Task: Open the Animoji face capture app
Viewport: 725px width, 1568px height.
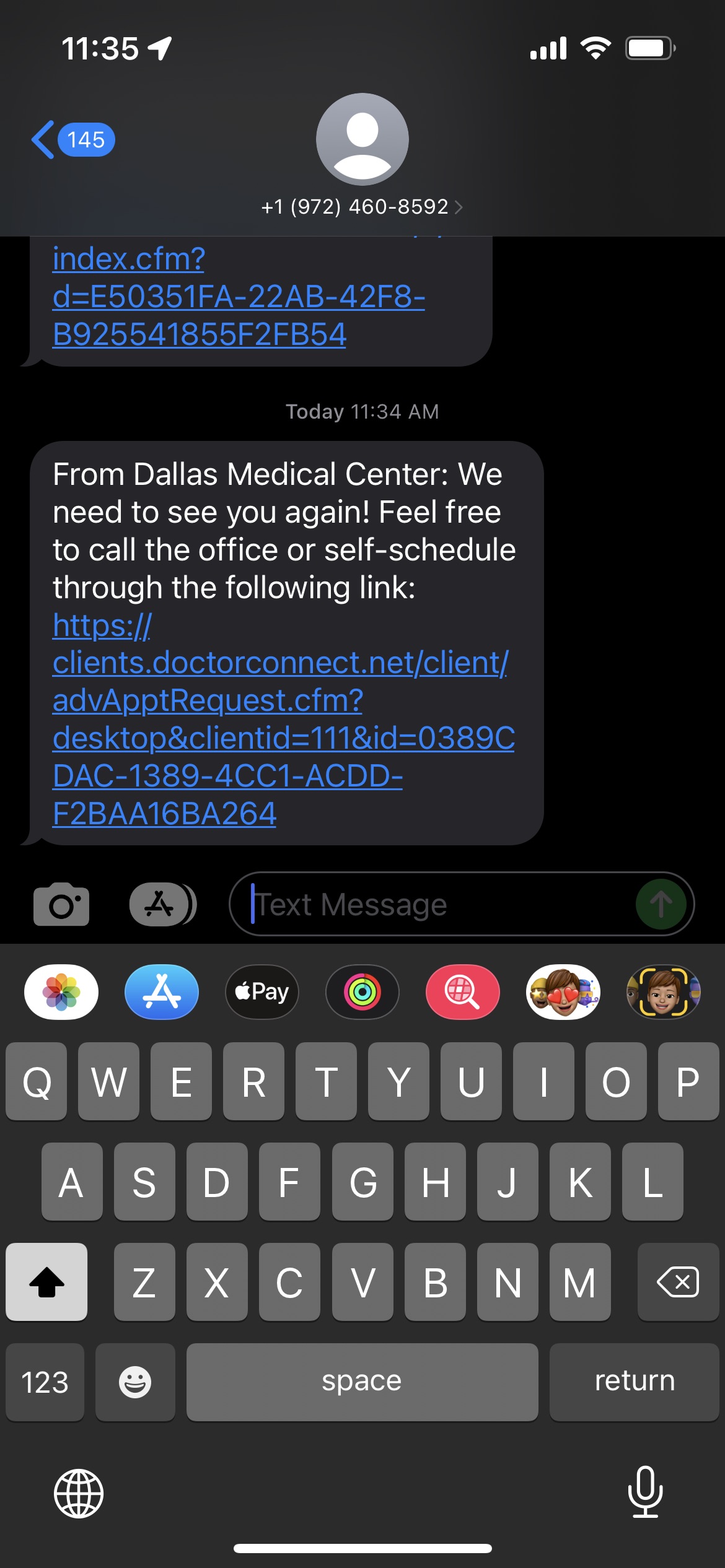Action: coord(663,991)
